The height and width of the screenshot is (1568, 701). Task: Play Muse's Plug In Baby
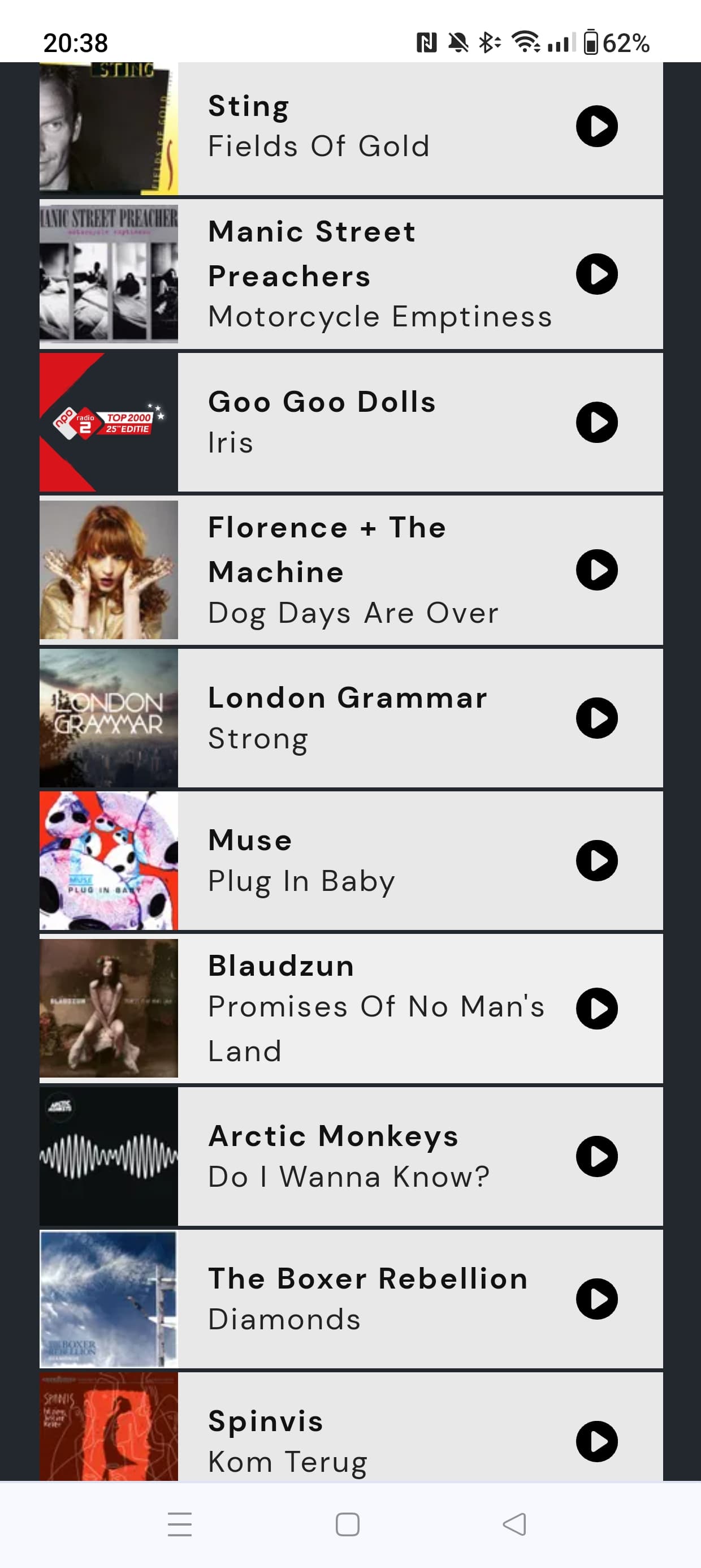(596, 861)
